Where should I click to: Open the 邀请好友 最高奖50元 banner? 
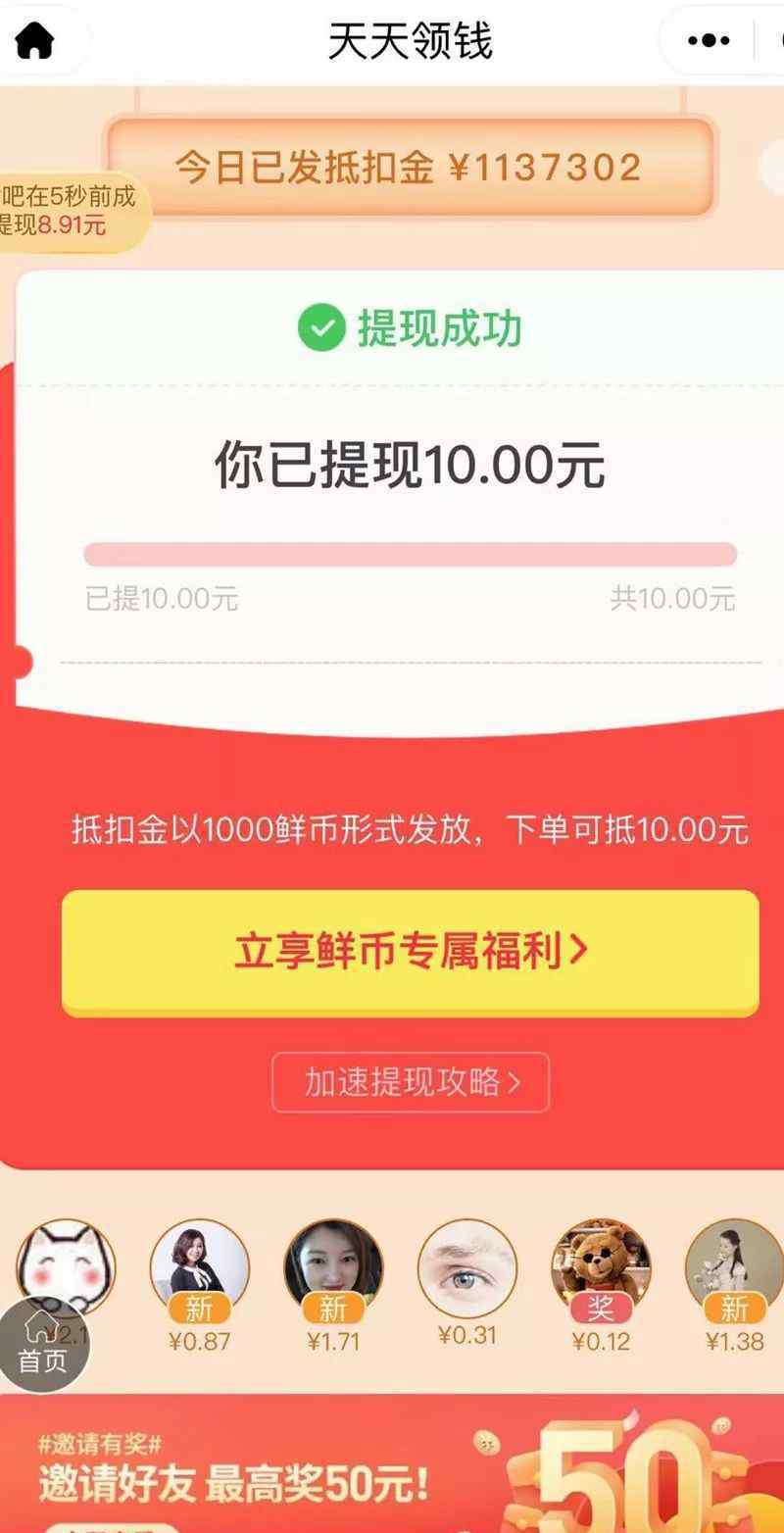pyautogui.click(x=392, y=1463)
